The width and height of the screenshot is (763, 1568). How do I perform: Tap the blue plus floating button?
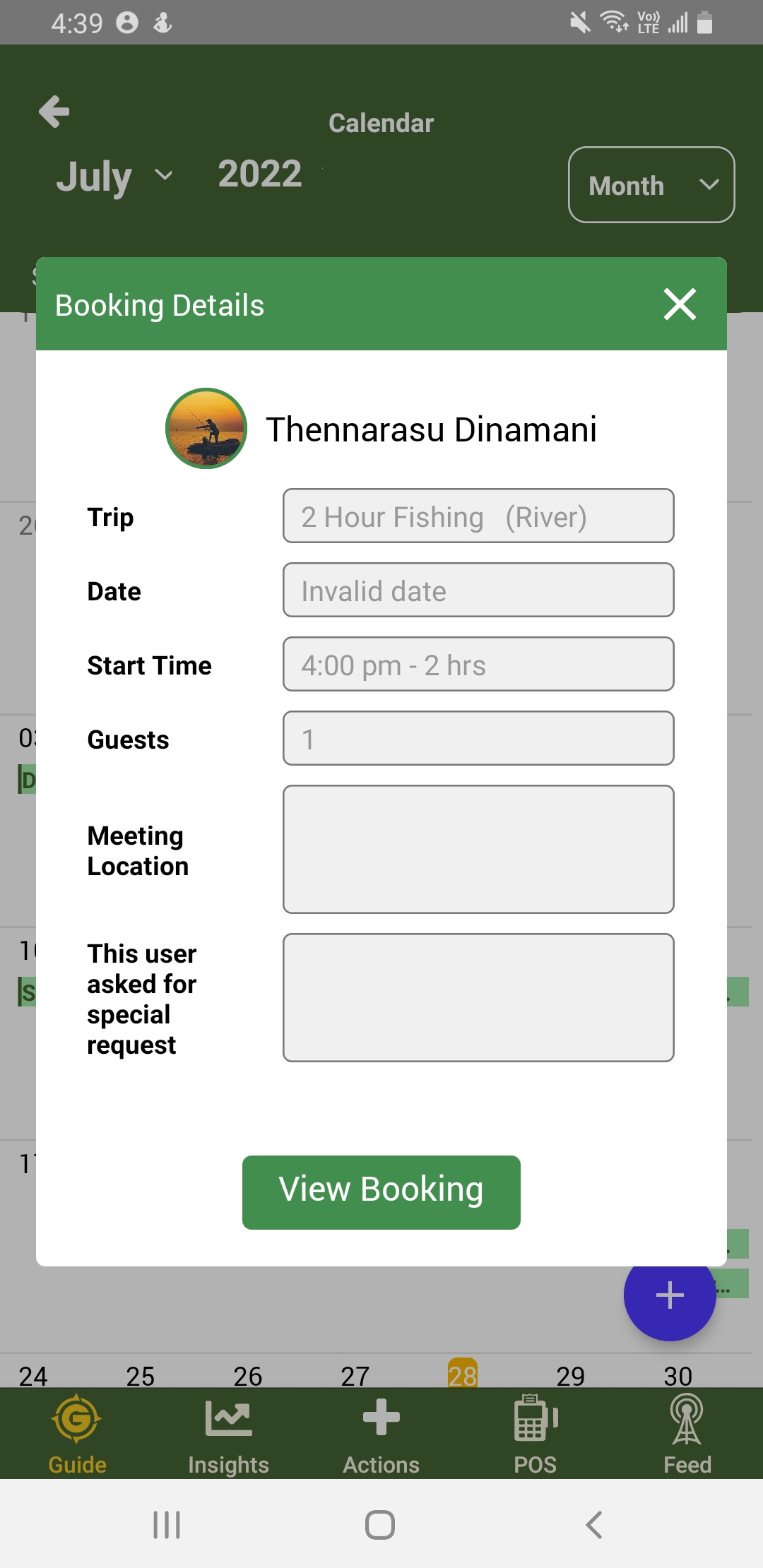point(669,1295)
